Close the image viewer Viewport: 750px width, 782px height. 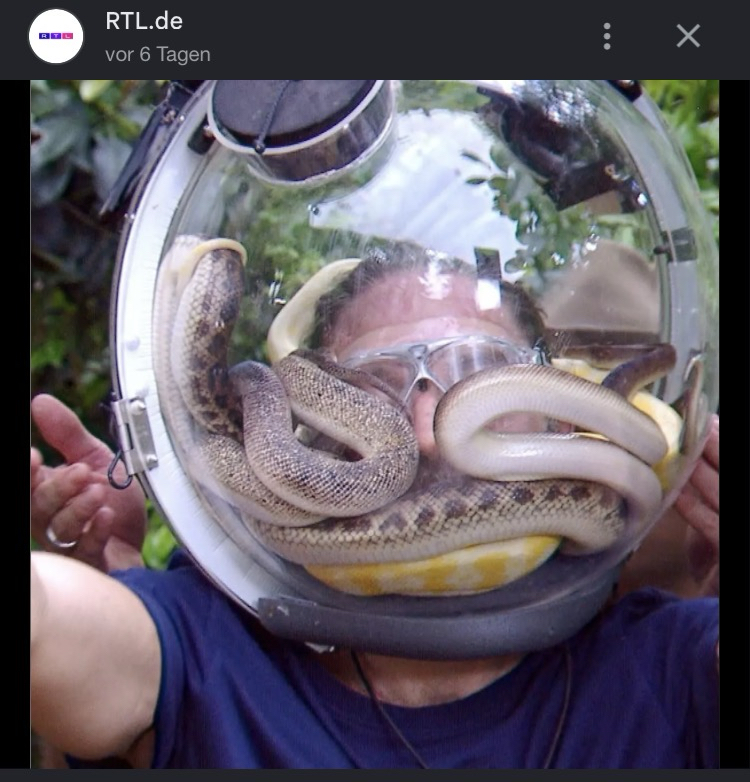[688, 36]
